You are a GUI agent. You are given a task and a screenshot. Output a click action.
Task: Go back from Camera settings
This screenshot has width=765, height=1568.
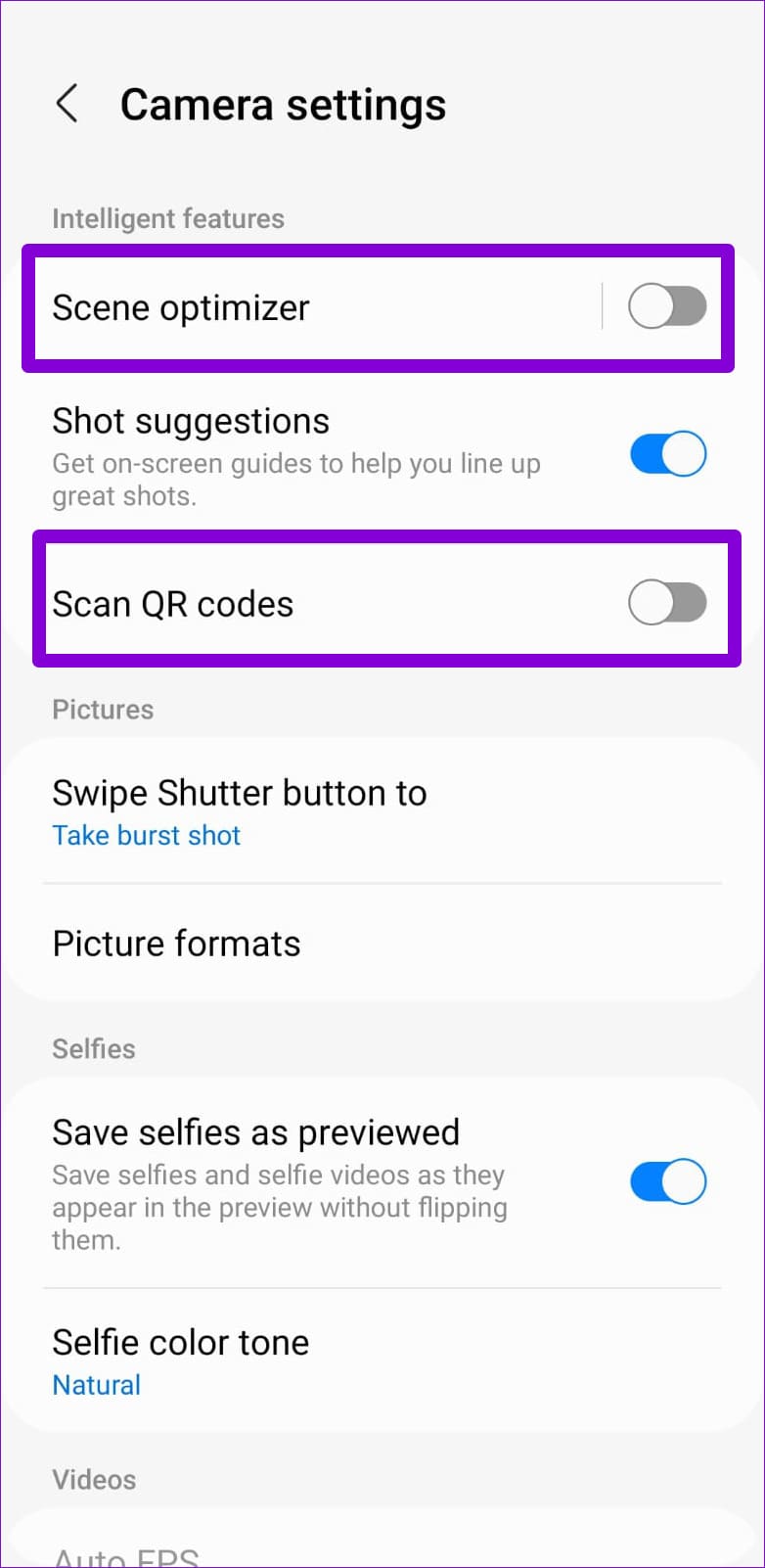(x=67, y=104)
